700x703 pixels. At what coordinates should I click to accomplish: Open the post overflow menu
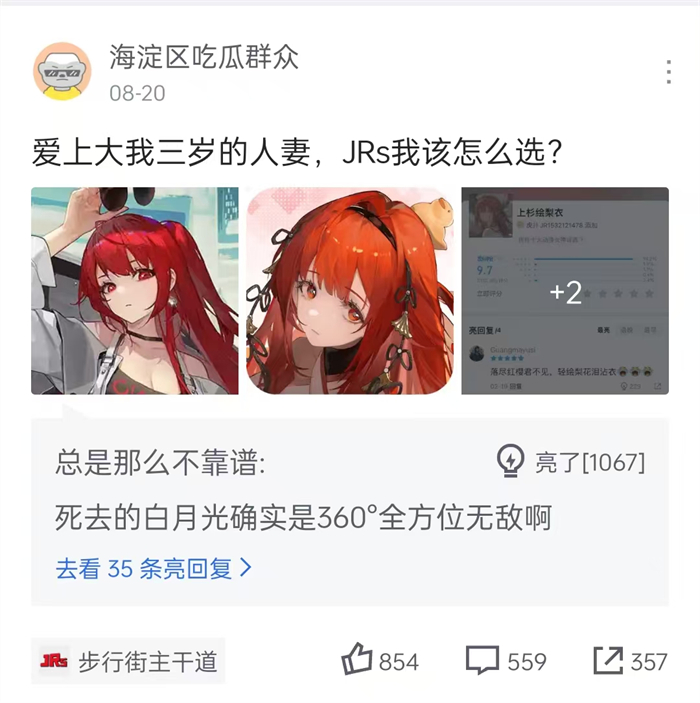pos(668,72)
